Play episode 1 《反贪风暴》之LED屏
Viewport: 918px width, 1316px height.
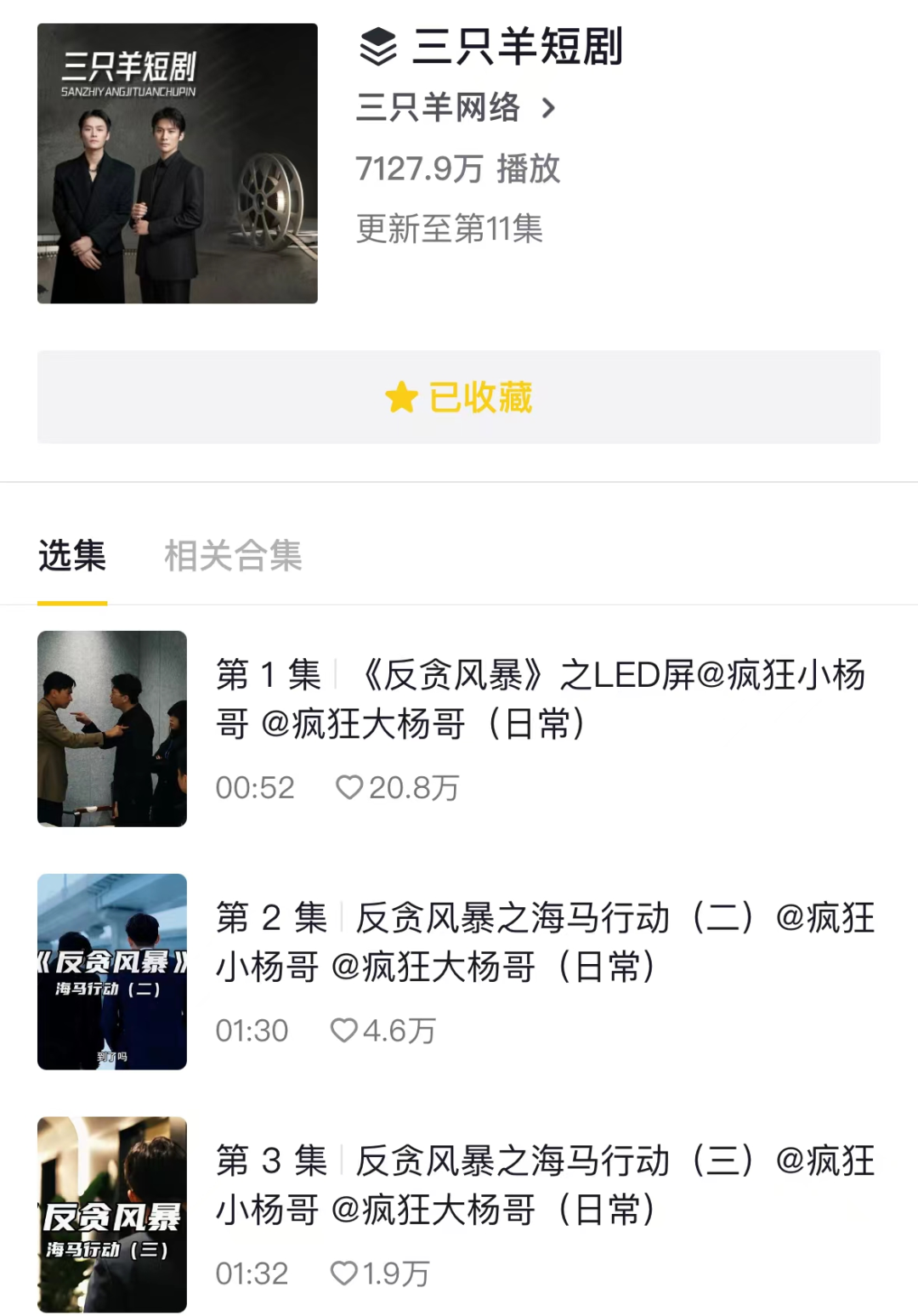click(111, 729)
